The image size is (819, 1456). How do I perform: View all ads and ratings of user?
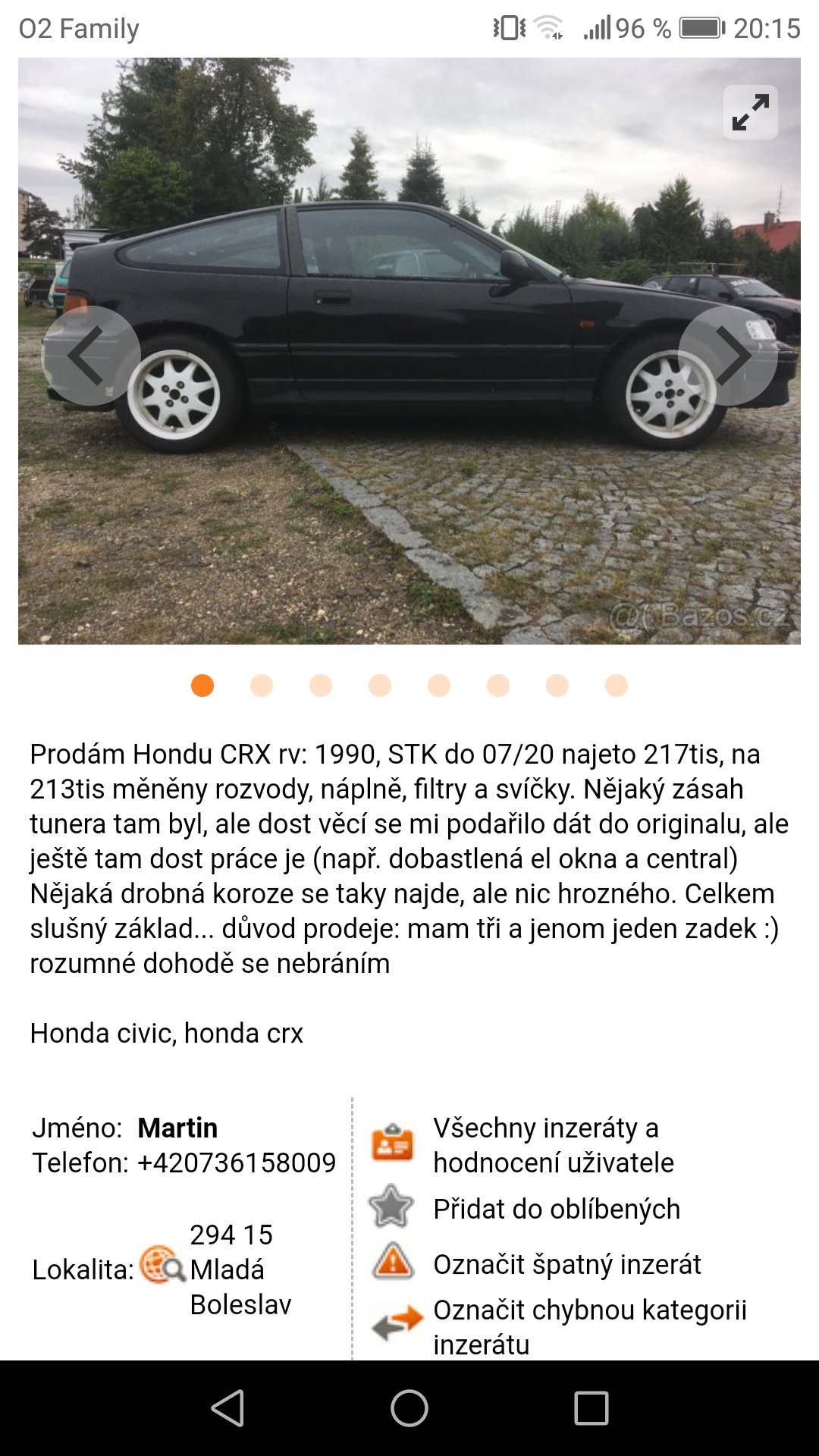point(553,1145)
